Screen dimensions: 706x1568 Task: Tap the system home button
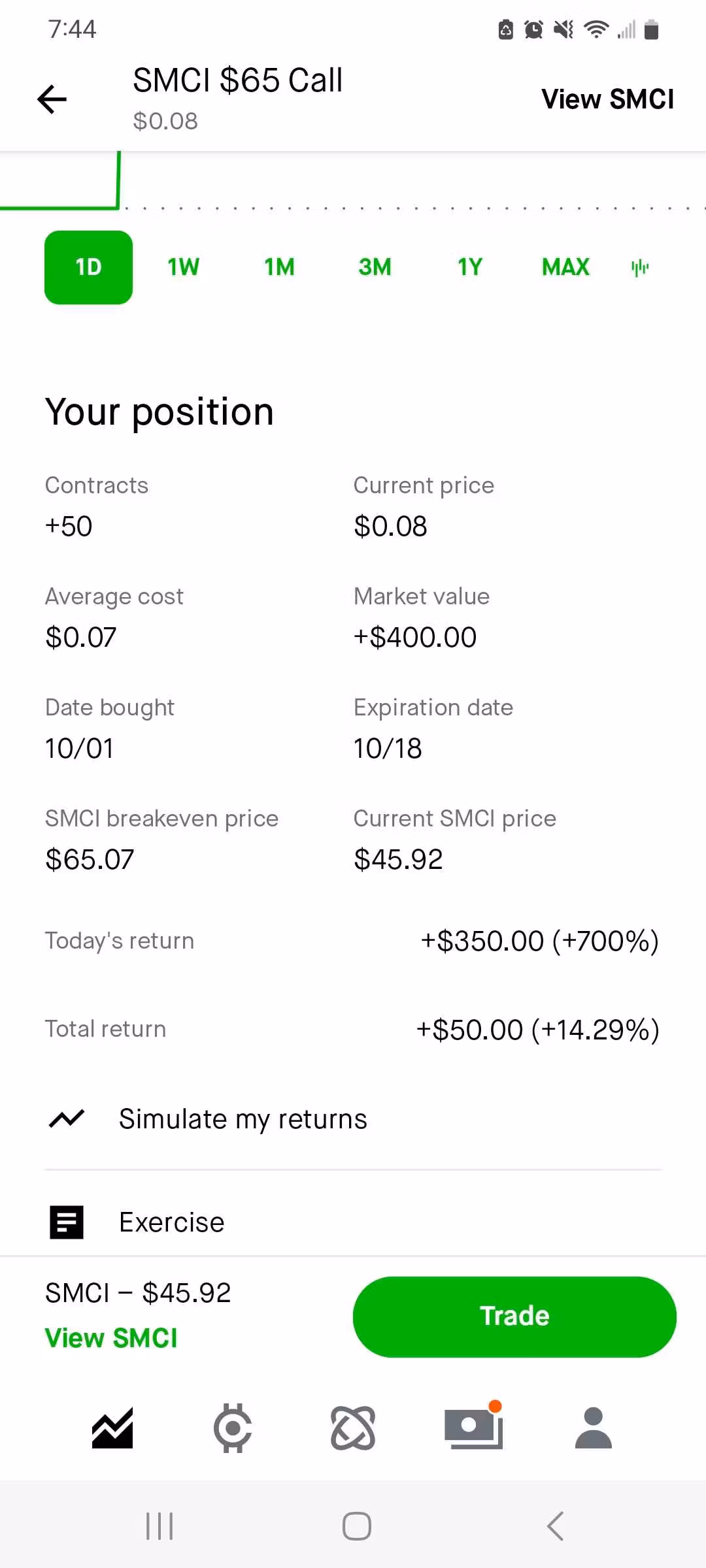point(357,1526)
